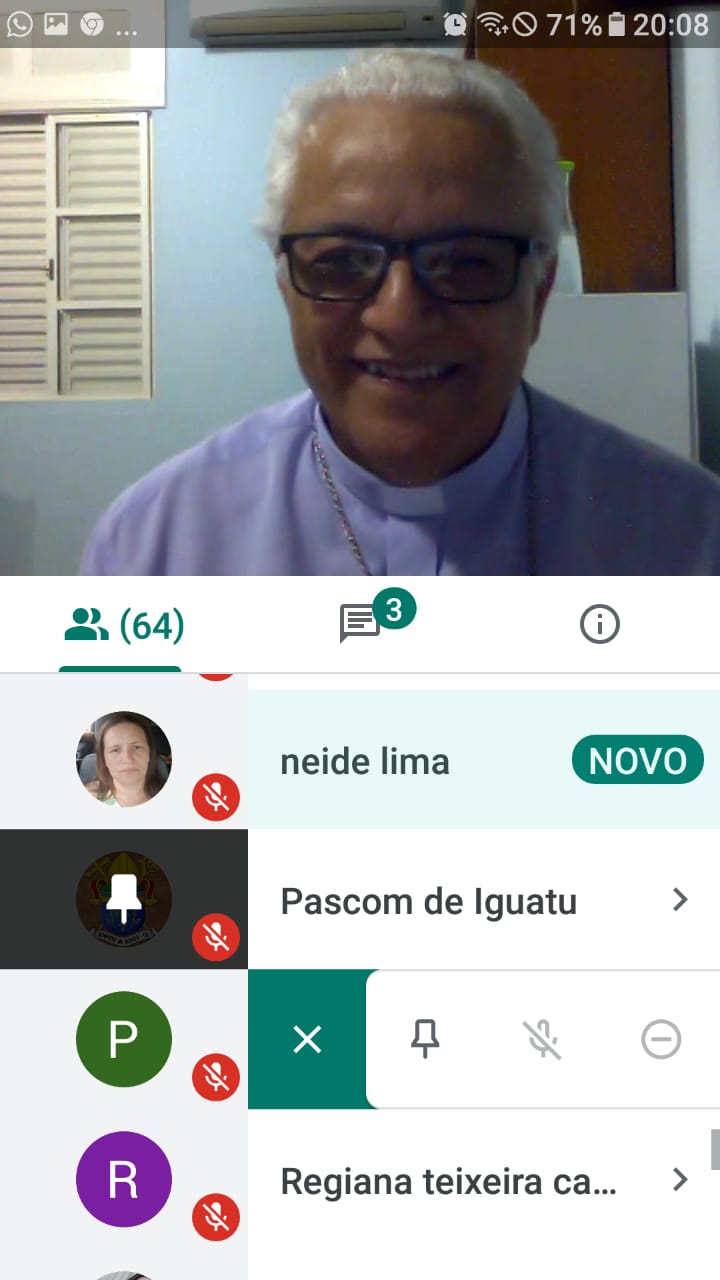The image size is (720, 1280).
Task: Expand options for Pascom de Iguatu
Action: click(x=680, y=900)
